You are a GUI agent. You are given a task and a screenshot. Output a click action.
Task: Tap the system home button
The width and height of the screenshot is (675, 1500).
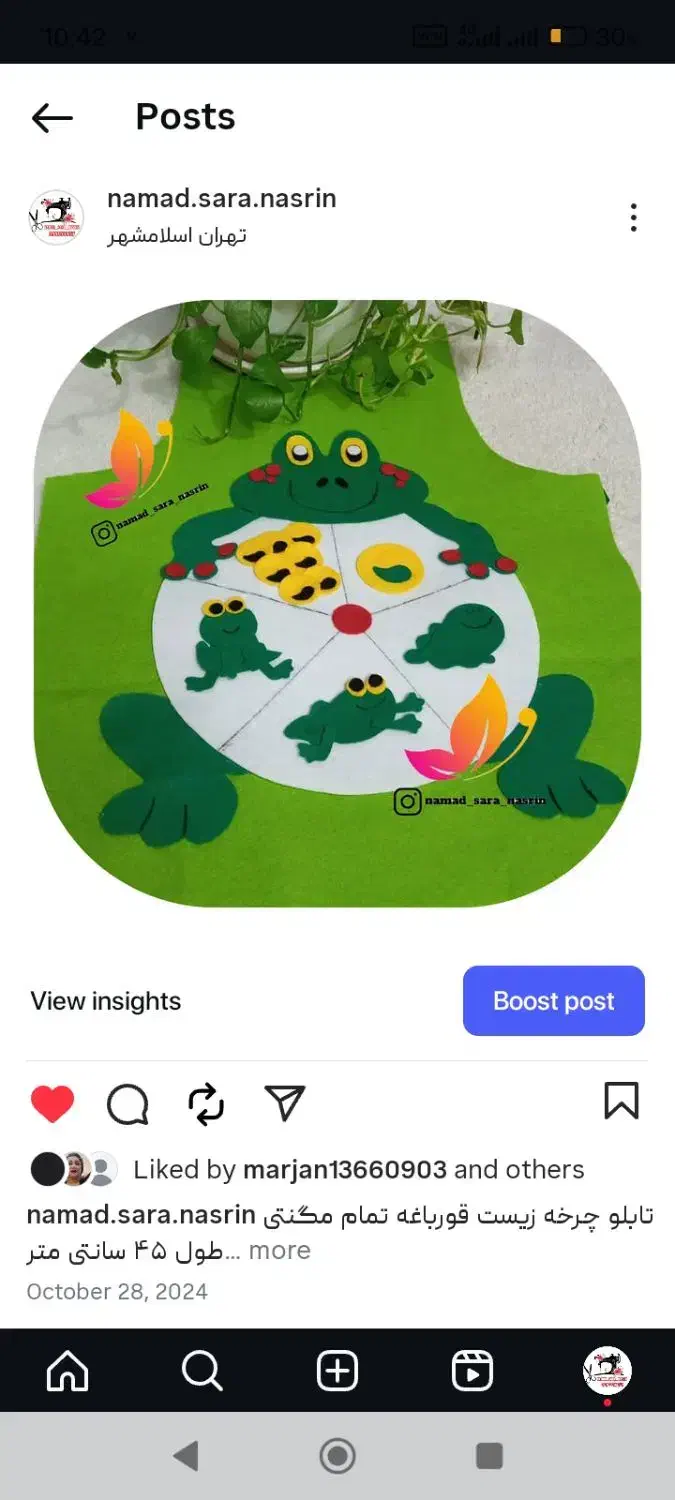[337, 1455]
